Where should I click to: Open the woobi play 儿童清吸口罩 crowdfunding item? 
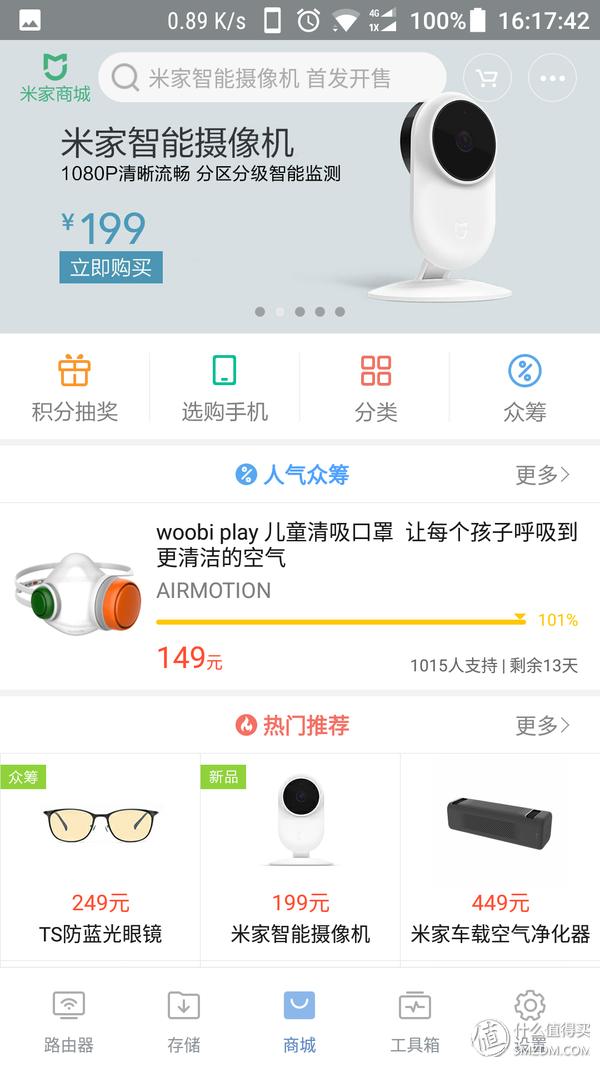point(300,597)
